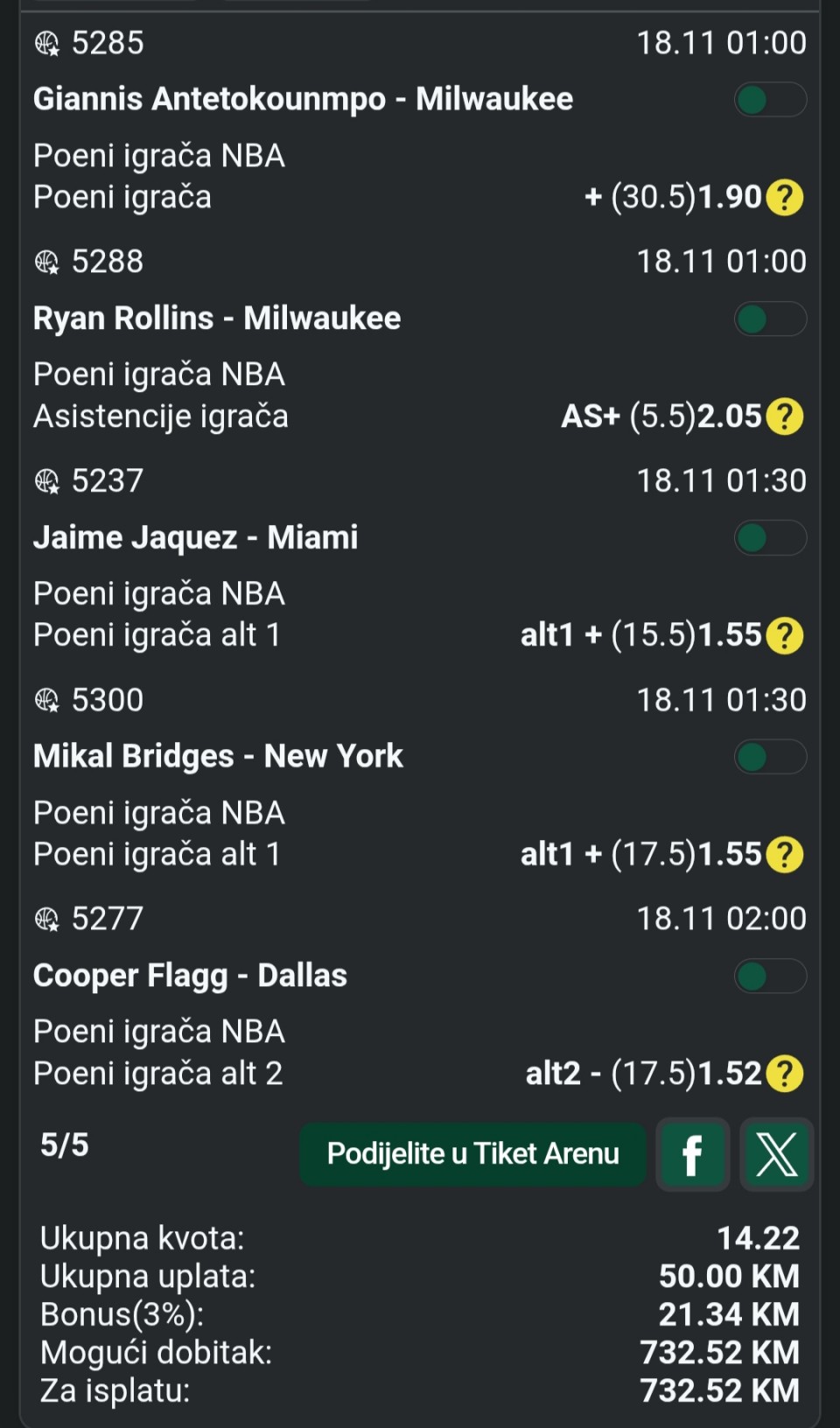
Task: Toggle the switch for Giannis Antetokounmpo's bet
Action: coord(769,100)
